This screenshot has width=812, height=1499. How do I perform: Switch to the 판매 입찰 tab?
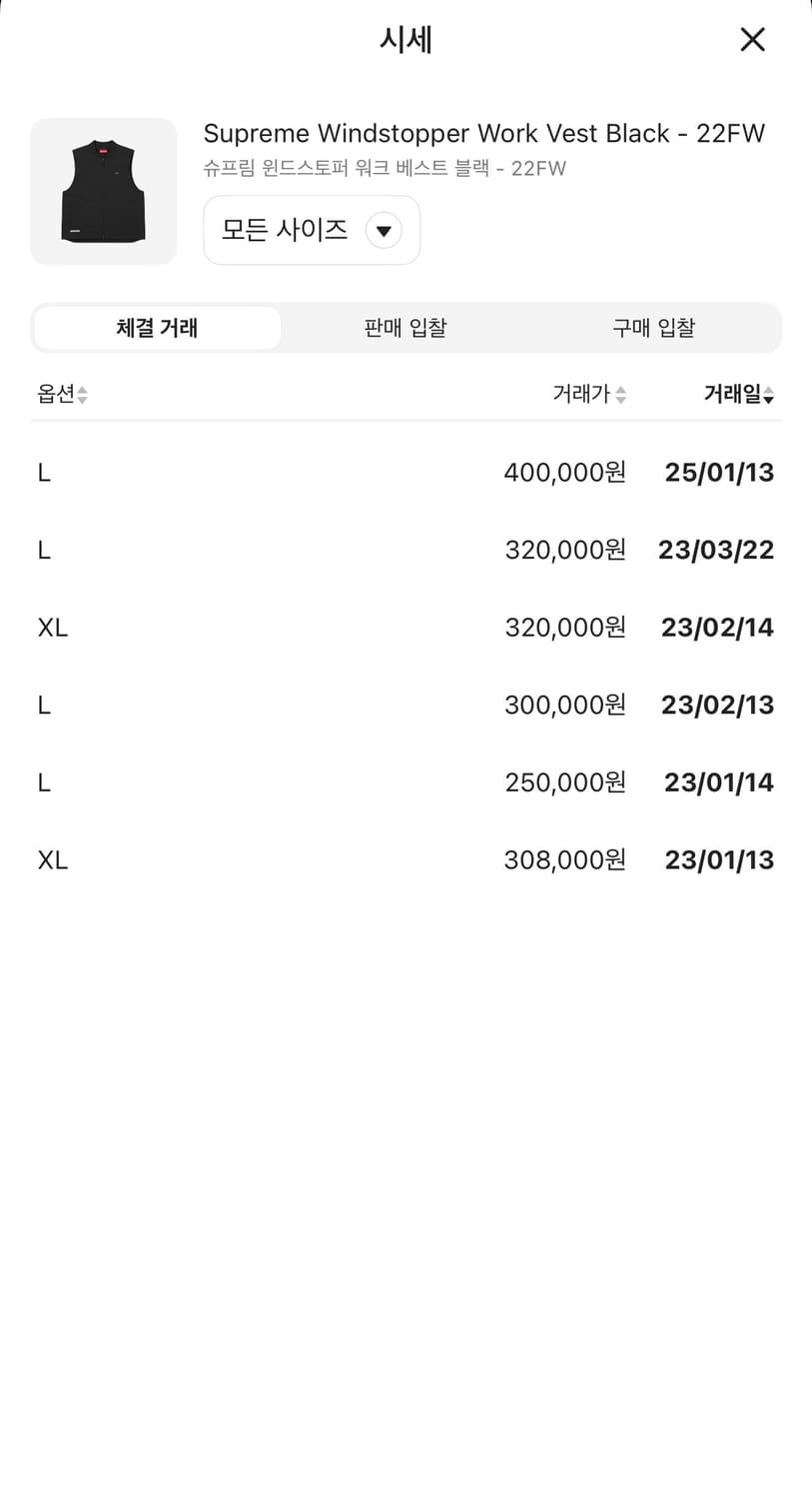coord(406,327)
